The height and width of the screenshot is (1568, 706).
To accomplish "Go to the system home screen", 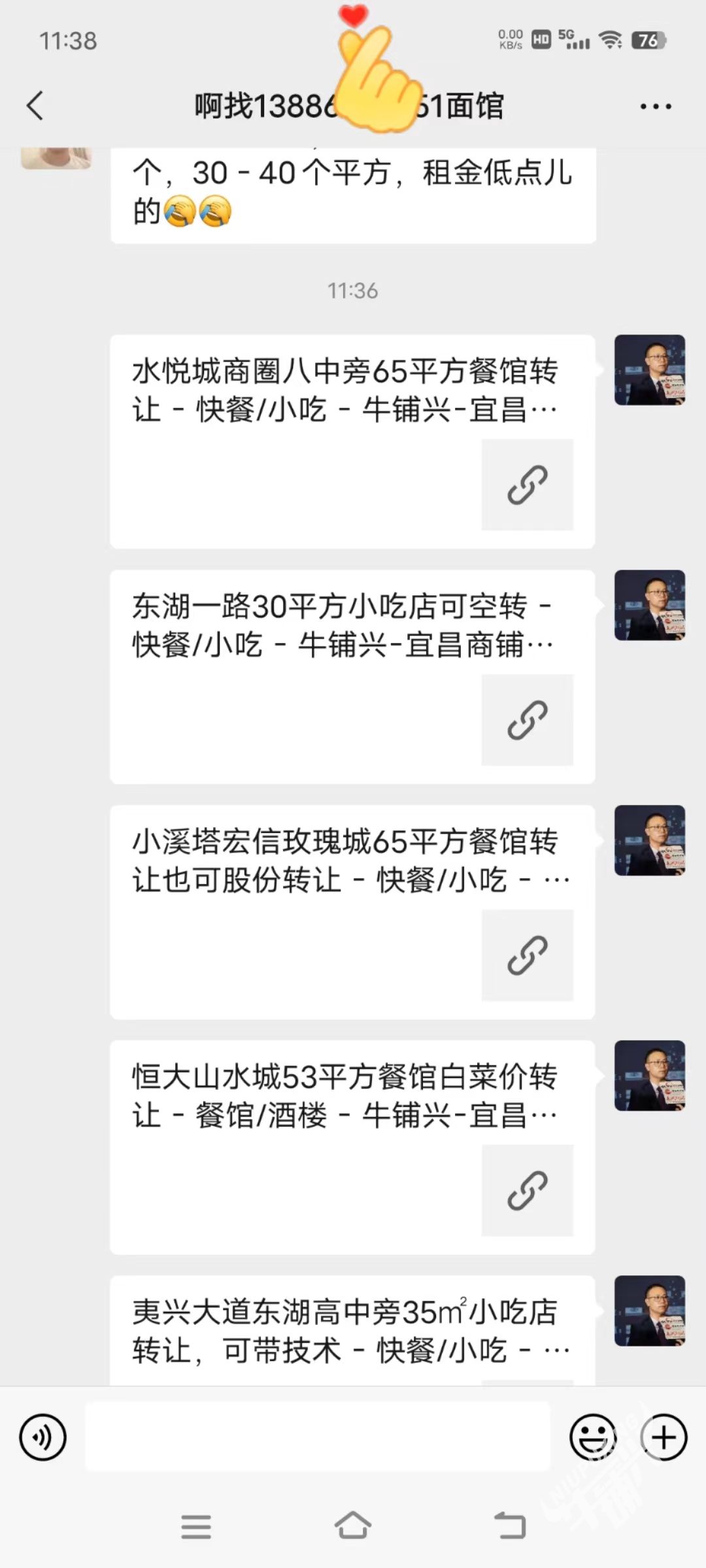I will coord(353,1526).
